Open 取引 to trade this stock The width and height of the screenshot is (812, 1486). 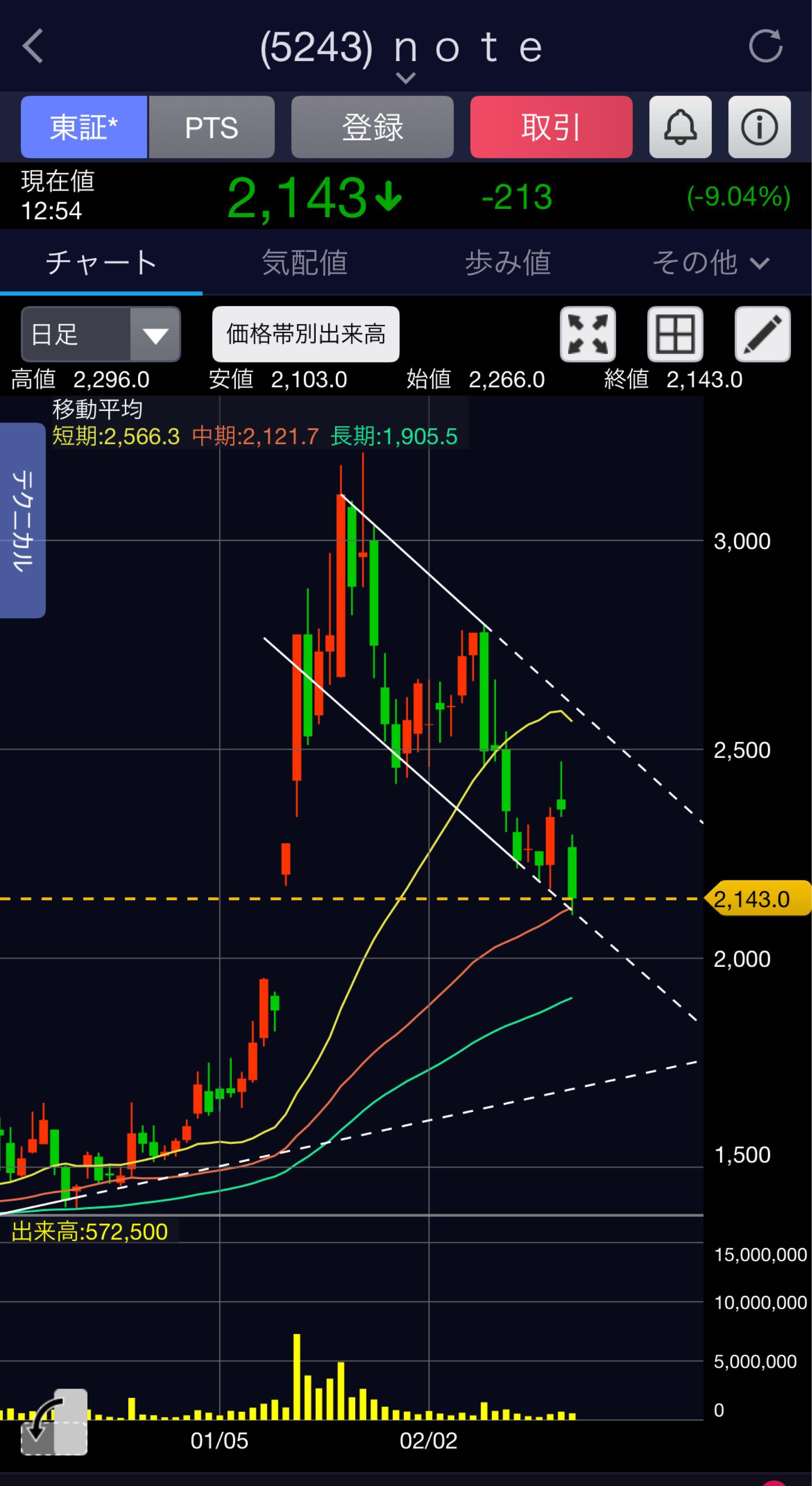551,127
